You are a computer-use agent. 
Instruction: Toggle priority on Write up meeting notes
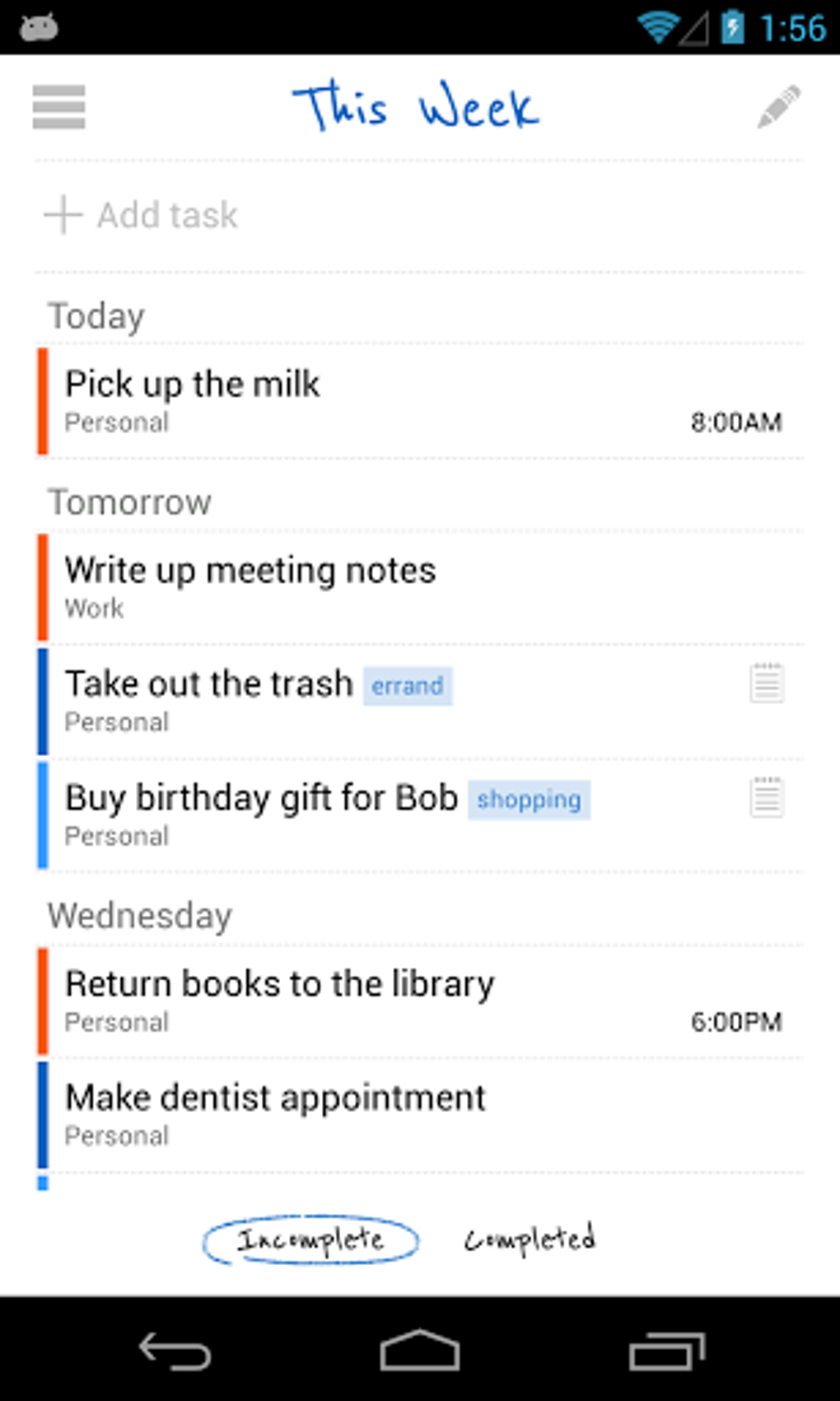[44, 586]
